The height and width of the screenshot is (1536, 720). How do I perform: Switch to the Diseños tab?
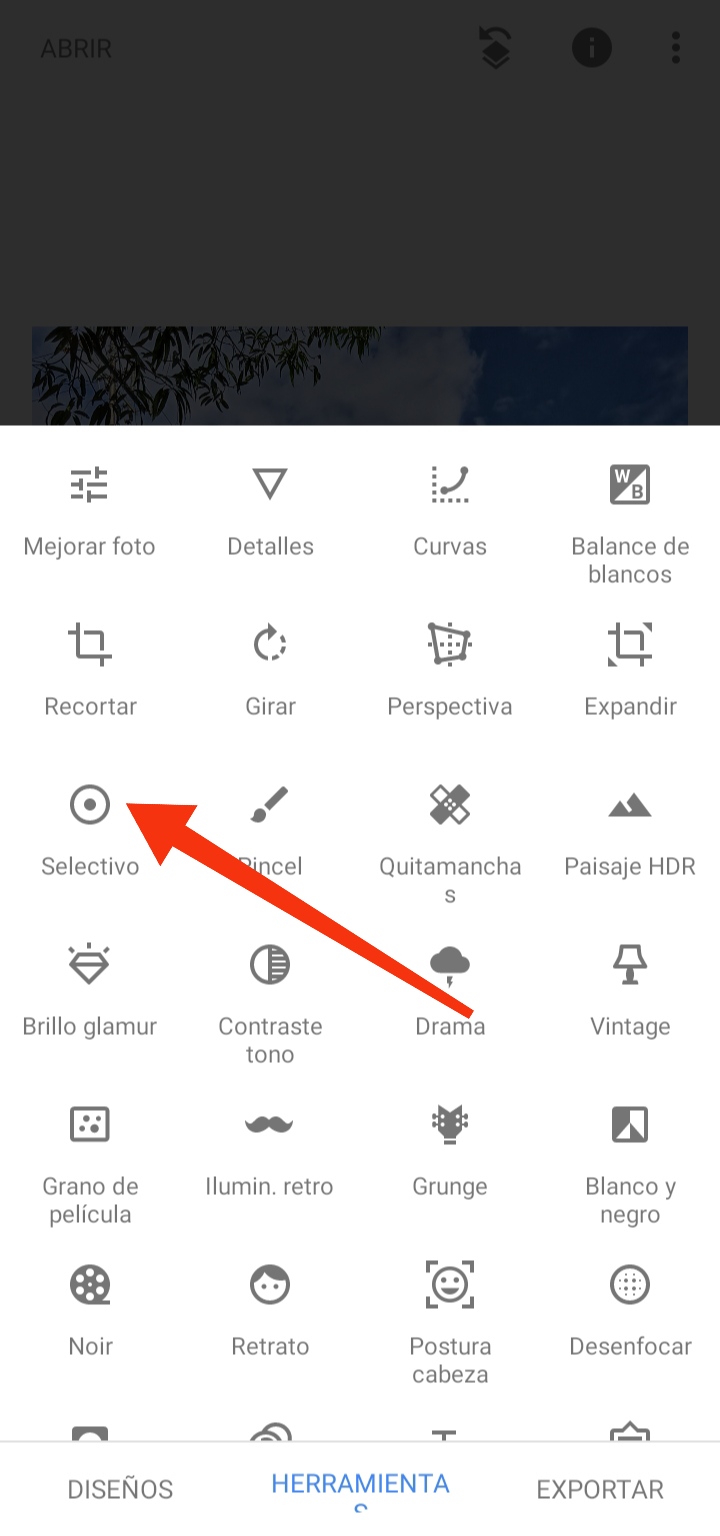(120, 1489)
